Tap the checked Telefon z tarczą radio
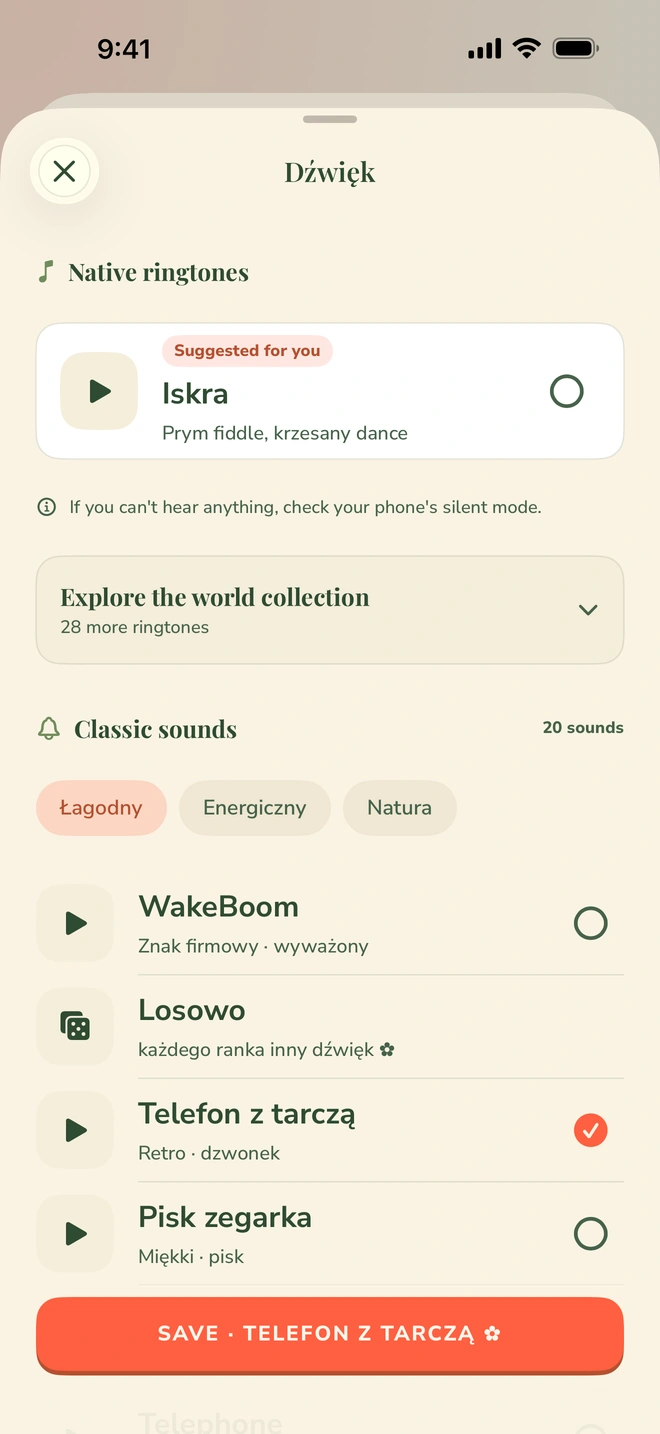Image resolution: width=660 pixels, height=1434 pixels. click(591, 1130)
